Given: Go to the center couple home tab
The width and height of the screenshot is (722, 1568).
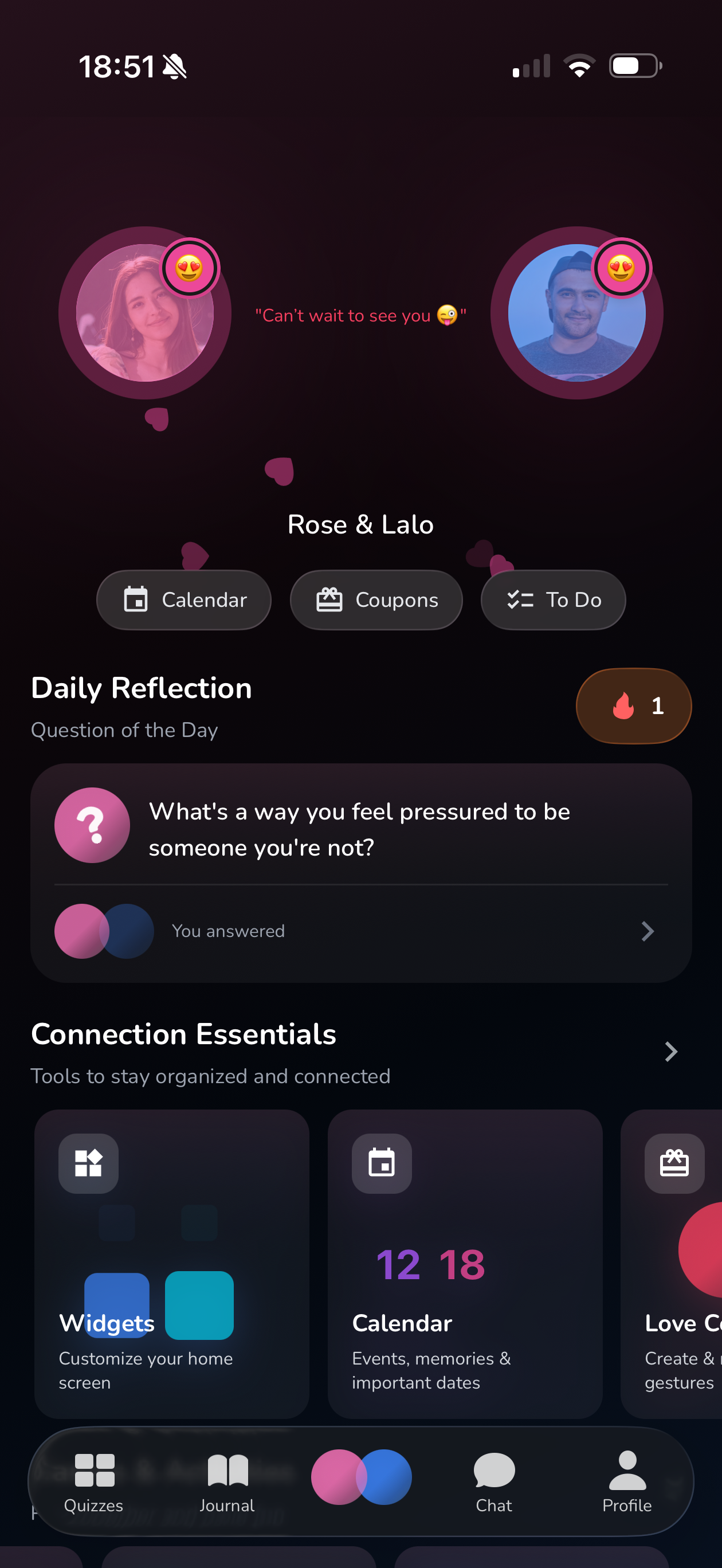Looking at the screenshot, I should tap(361, 1477).
